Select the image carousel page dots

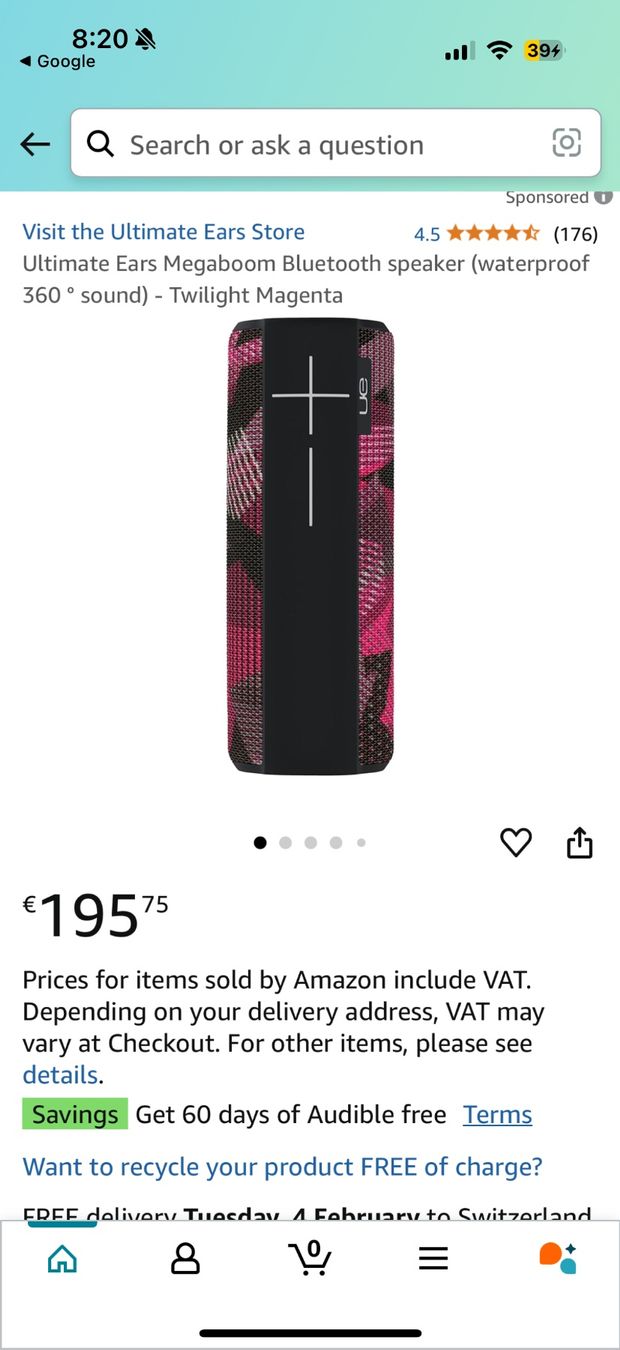point(310,843)
